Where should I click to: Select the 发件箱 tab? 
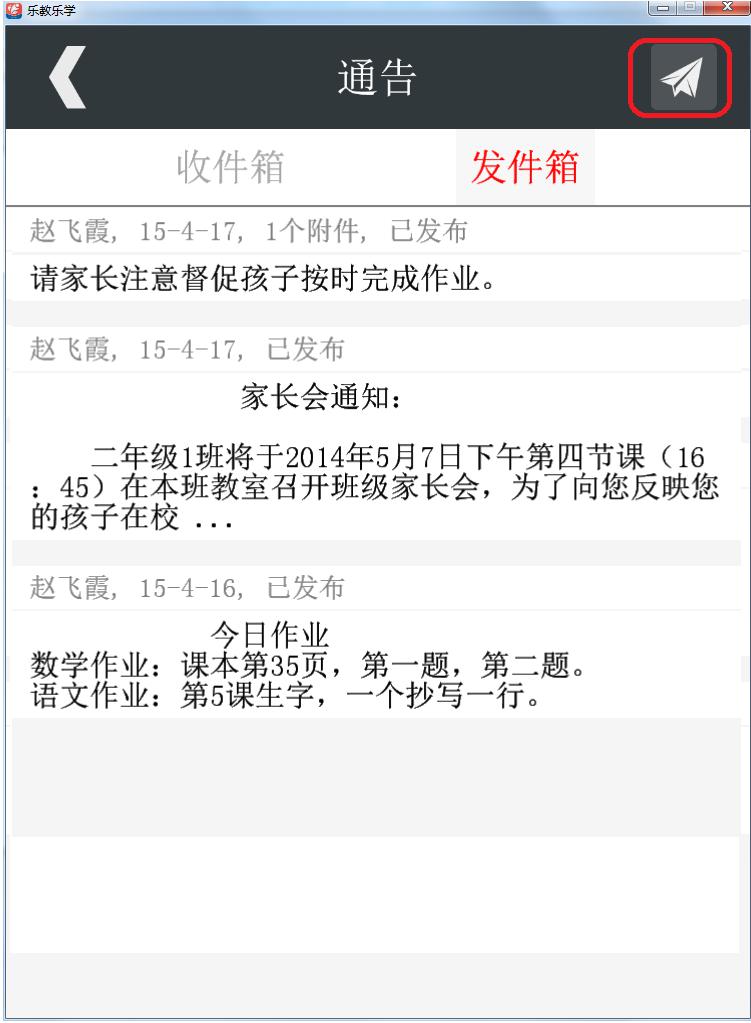point(525,168)
